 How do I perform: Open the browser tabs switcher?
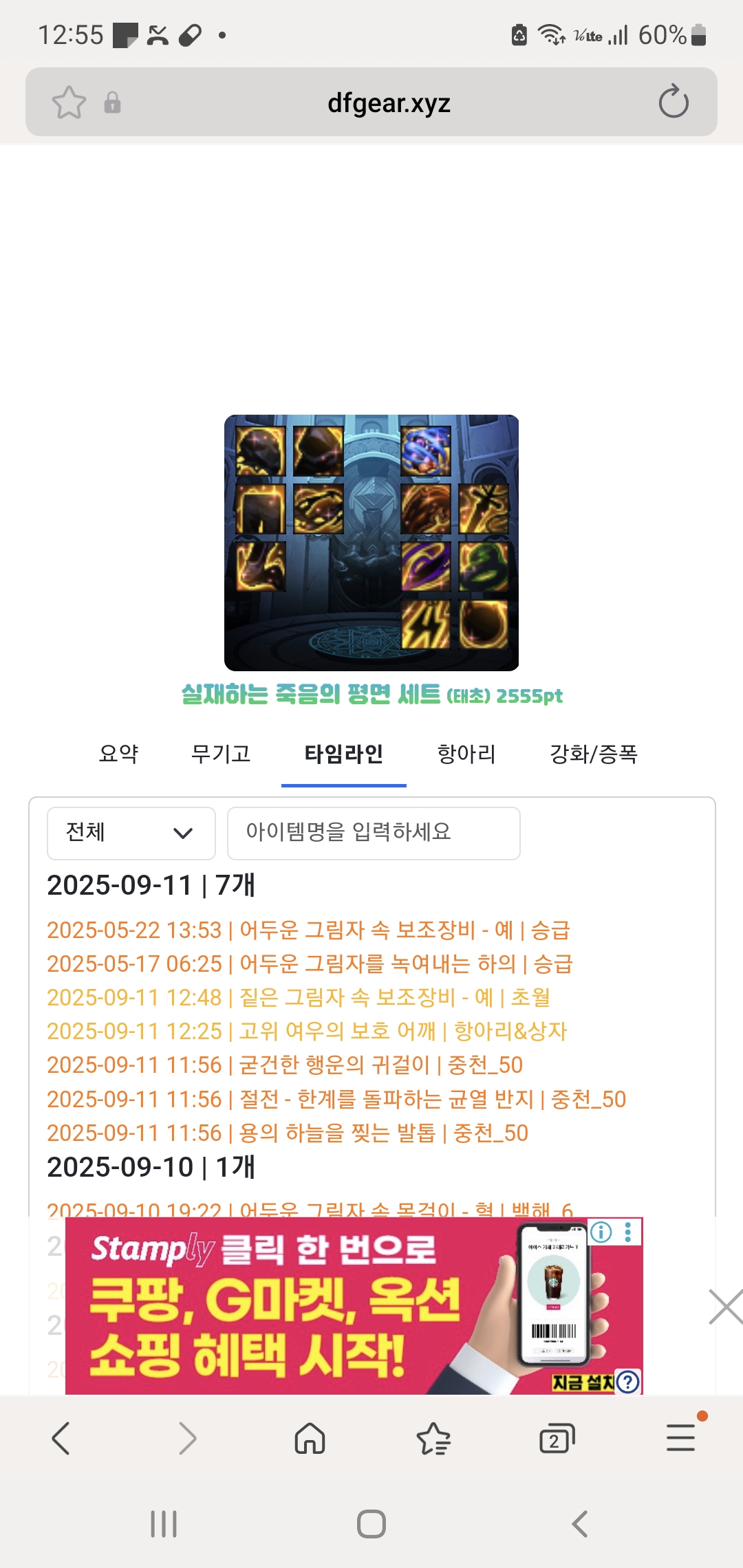557,1438
